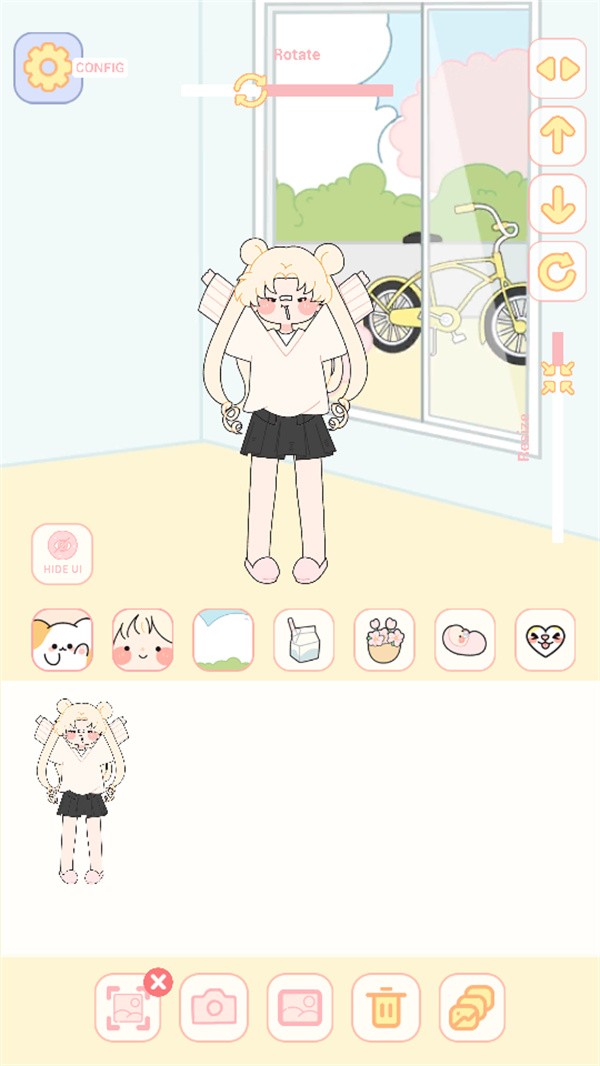Switch to the background scenery category
Screen dimensions: 600x1066
click(x=223, y=640)
